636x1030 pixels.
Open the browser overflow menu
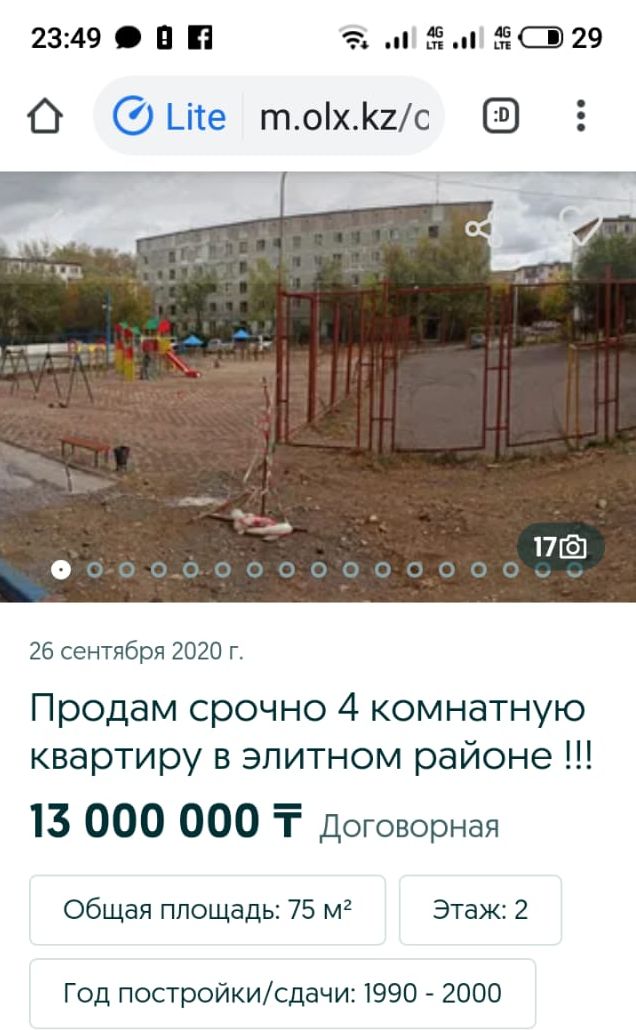point(580,117)
